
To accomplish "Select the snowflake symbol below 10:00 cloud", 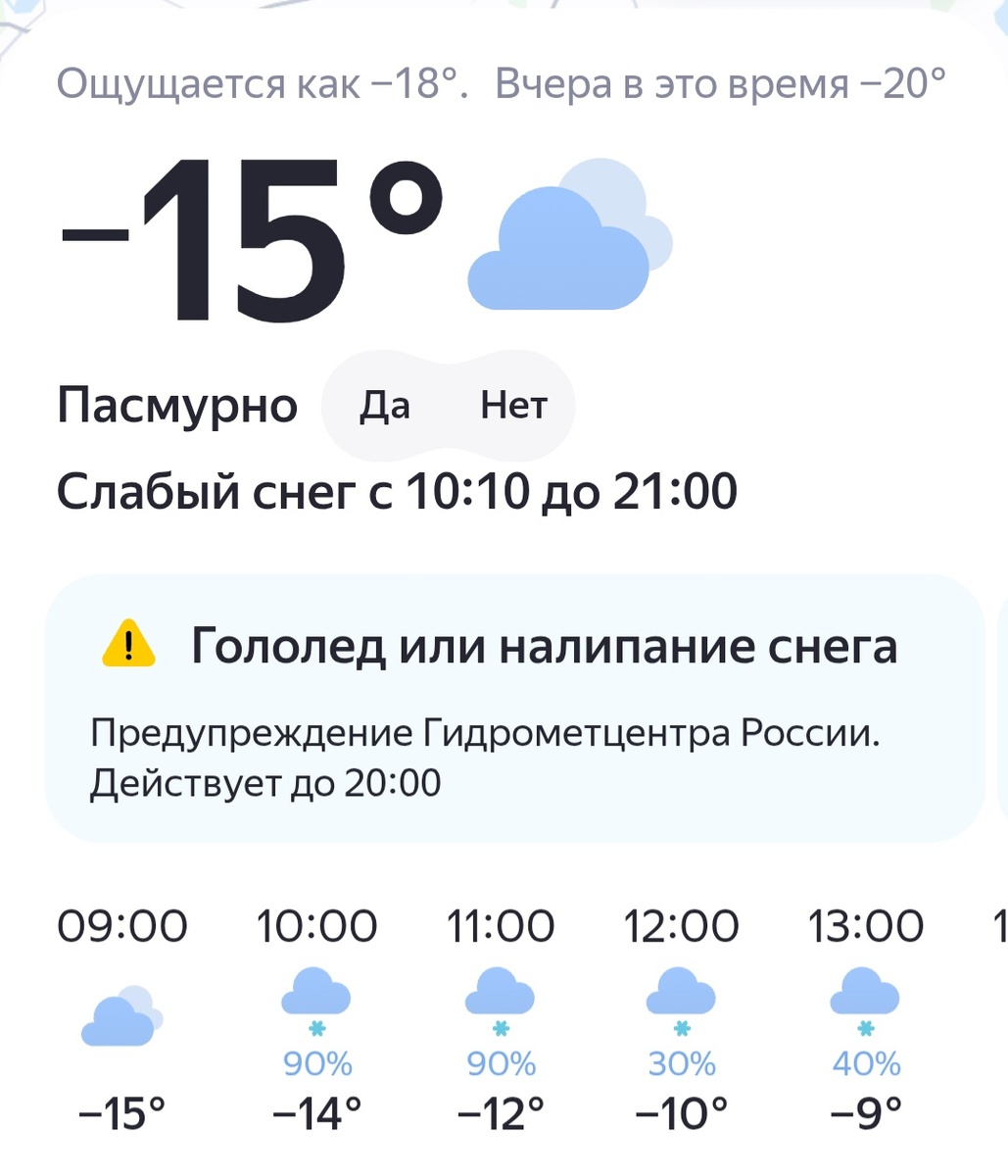I will (x=316, y=1030).
